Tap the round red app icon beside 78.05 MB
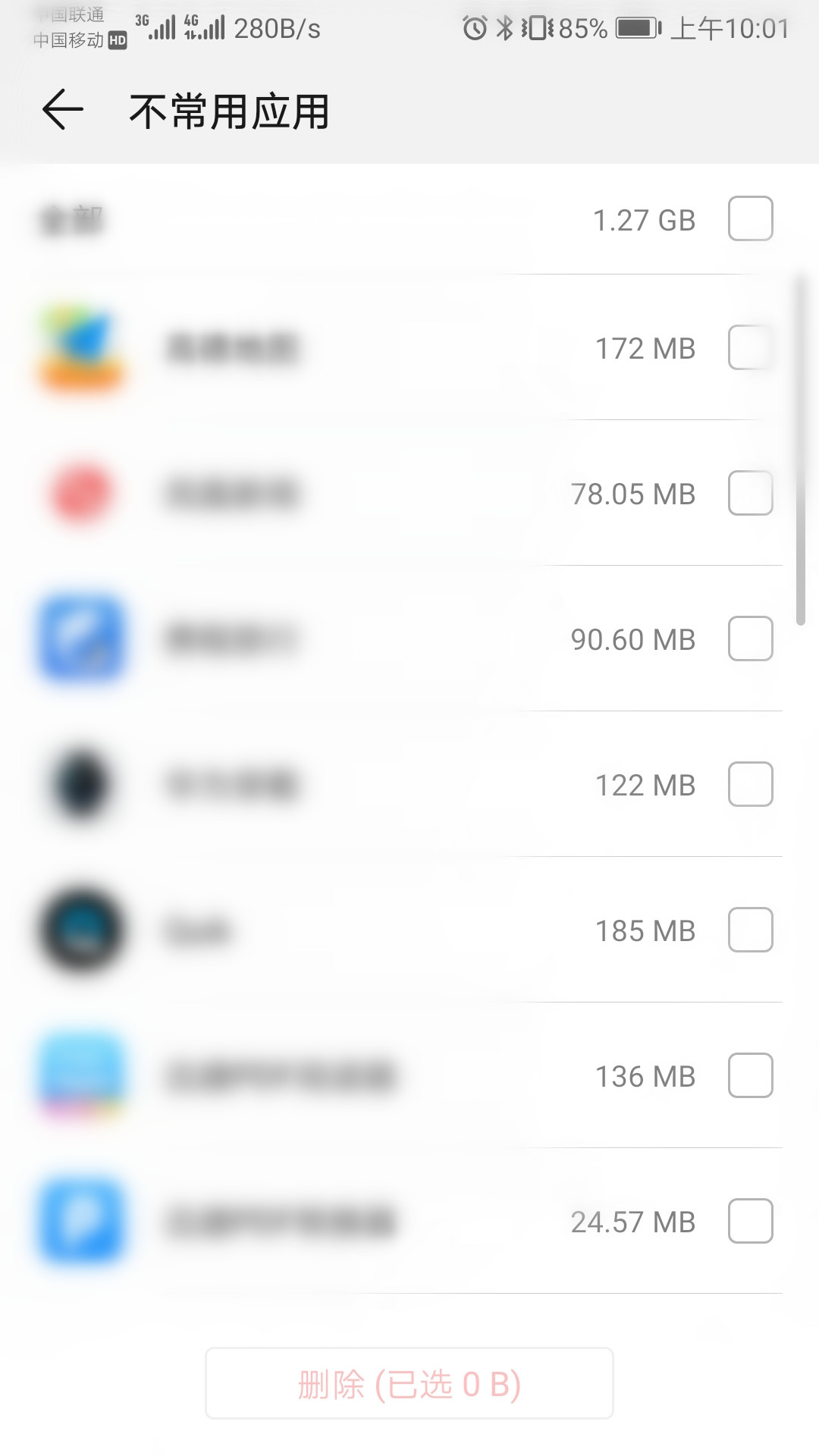The width and height of the screenshot is (819, 1456). [x=81, y=494]
